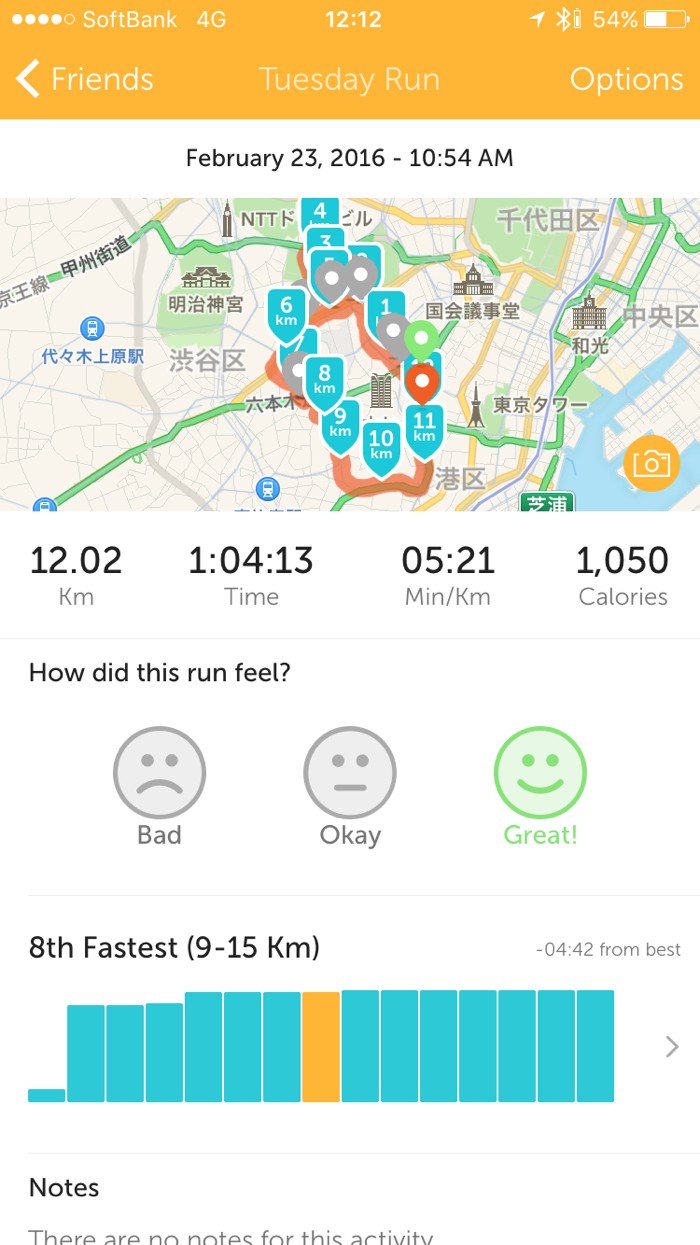Viewport: 700px width, 1245px height.
Task: Expand the 8th Fastest ranking chevron
Action: [x=671, y=1047]
